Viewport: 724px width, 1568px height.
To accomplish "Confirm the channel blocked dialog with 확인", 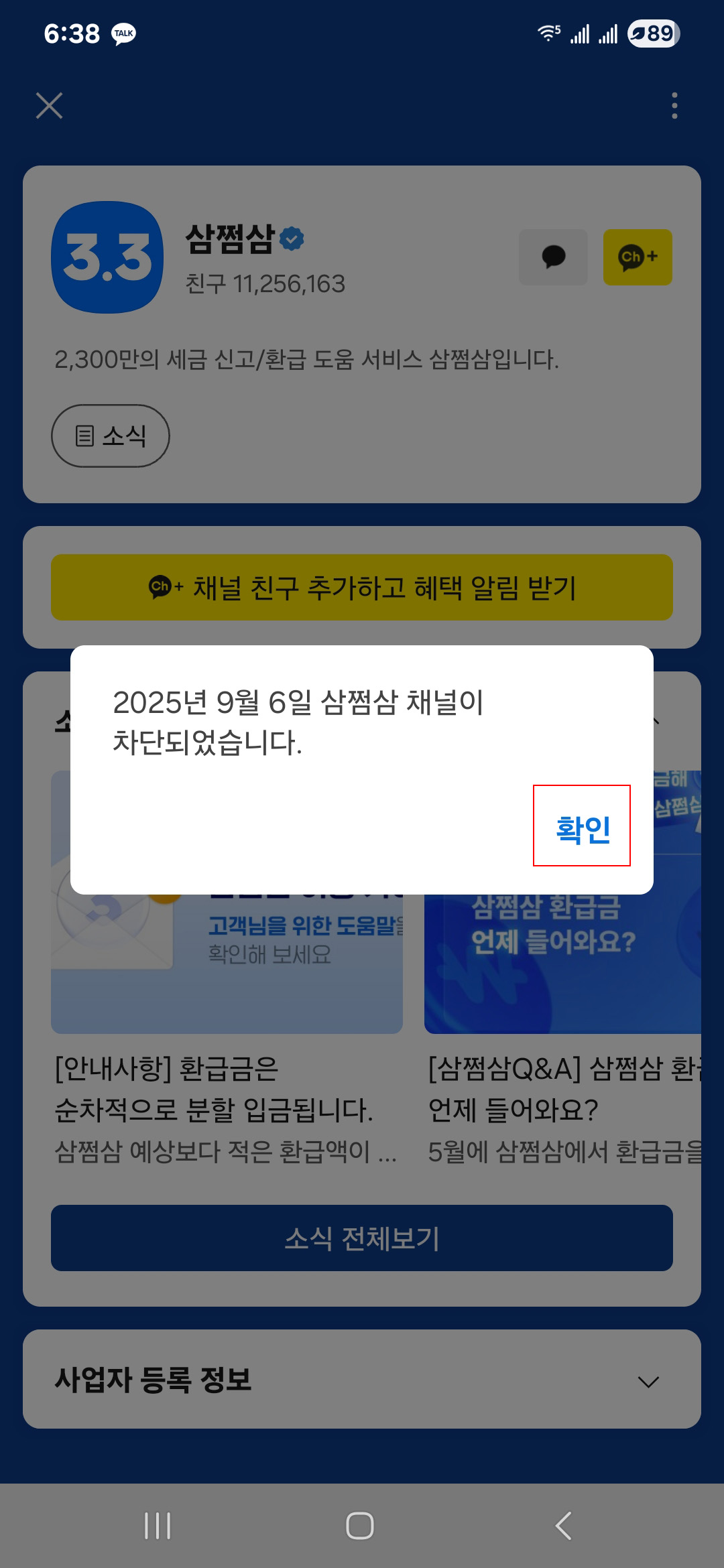I will click(x=582, y=829).
